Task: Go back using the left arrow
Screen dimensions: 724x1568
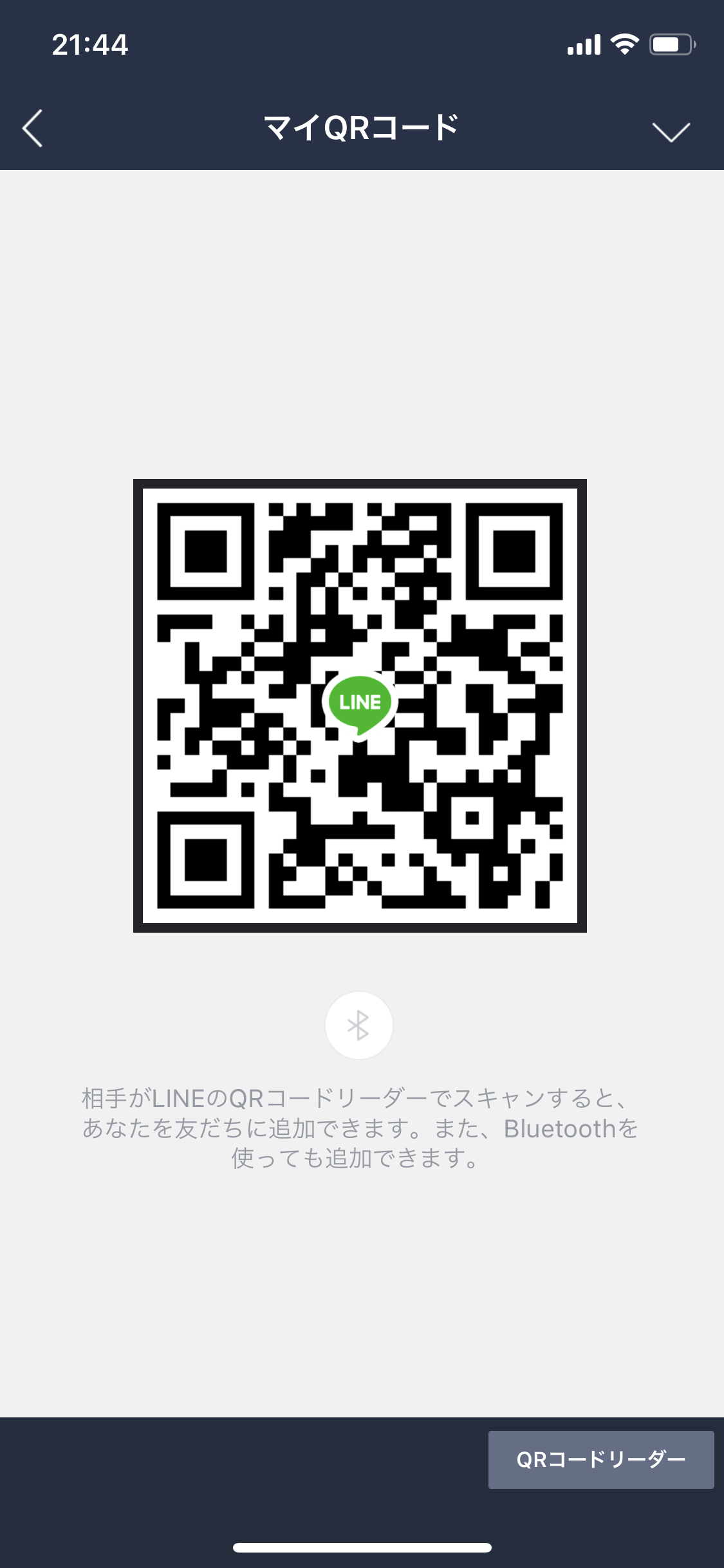Action: (33, 128)
